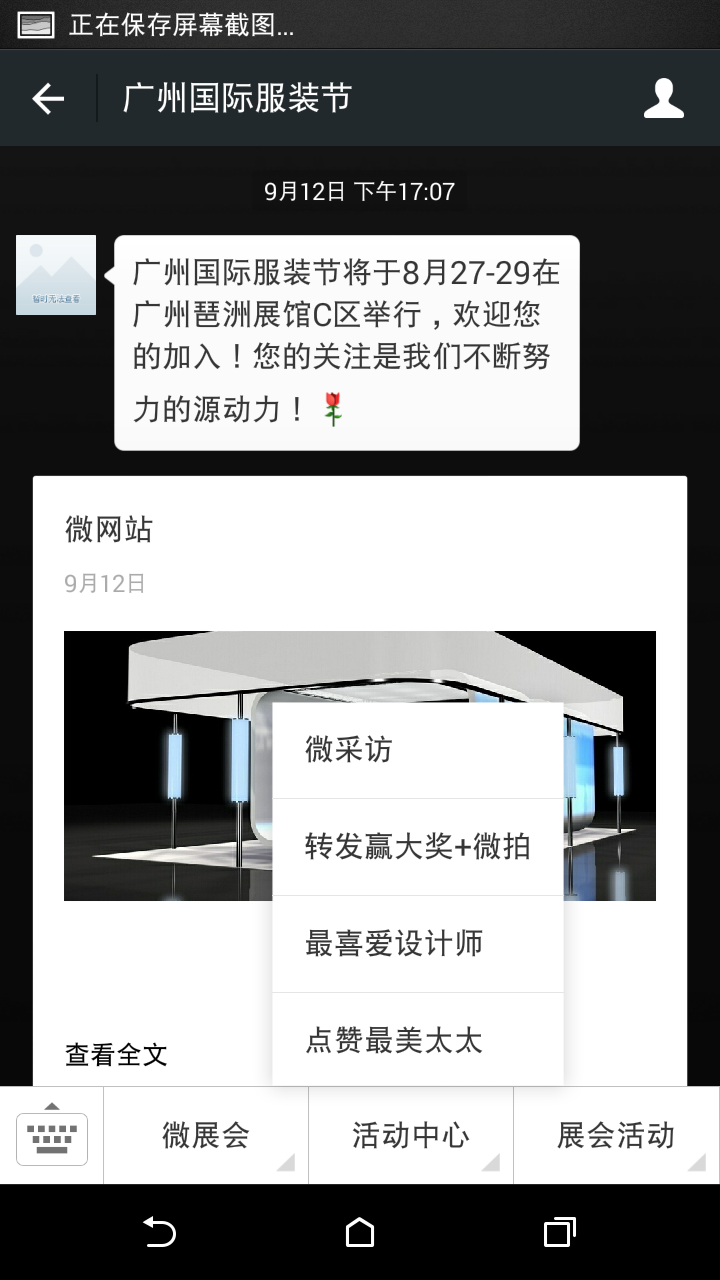
Task: Select 微采访 from the popup menu
Action: pos(417,750)
